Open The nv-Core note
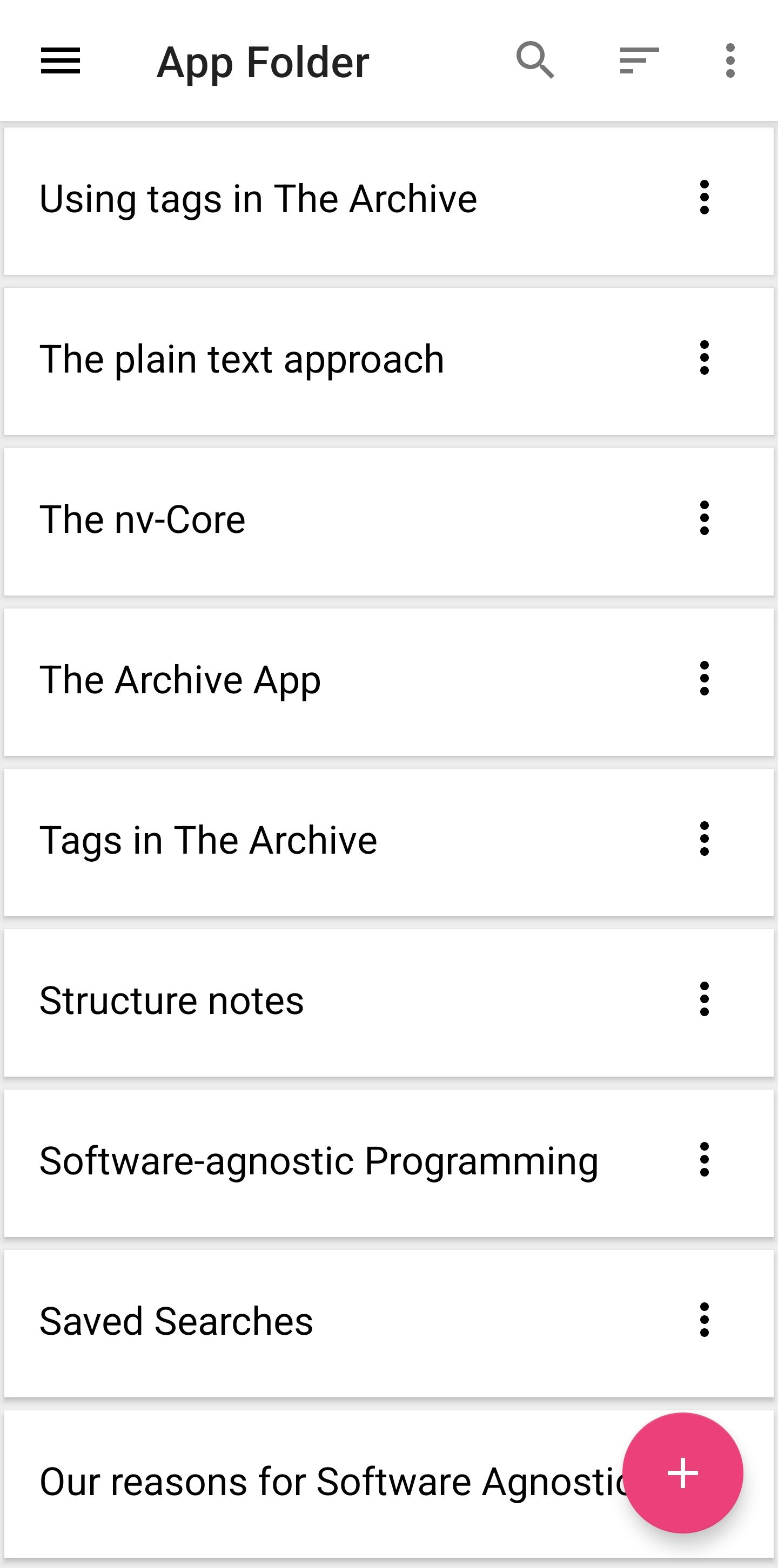778x1568 pixels. coord(143,520)
